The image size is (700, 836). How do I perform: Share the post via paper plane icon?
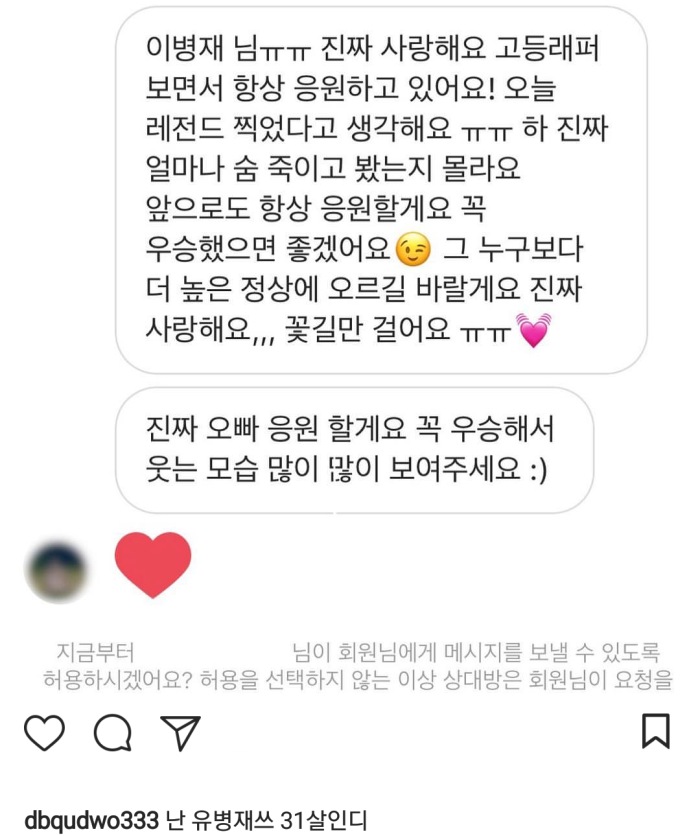(180, 733)
